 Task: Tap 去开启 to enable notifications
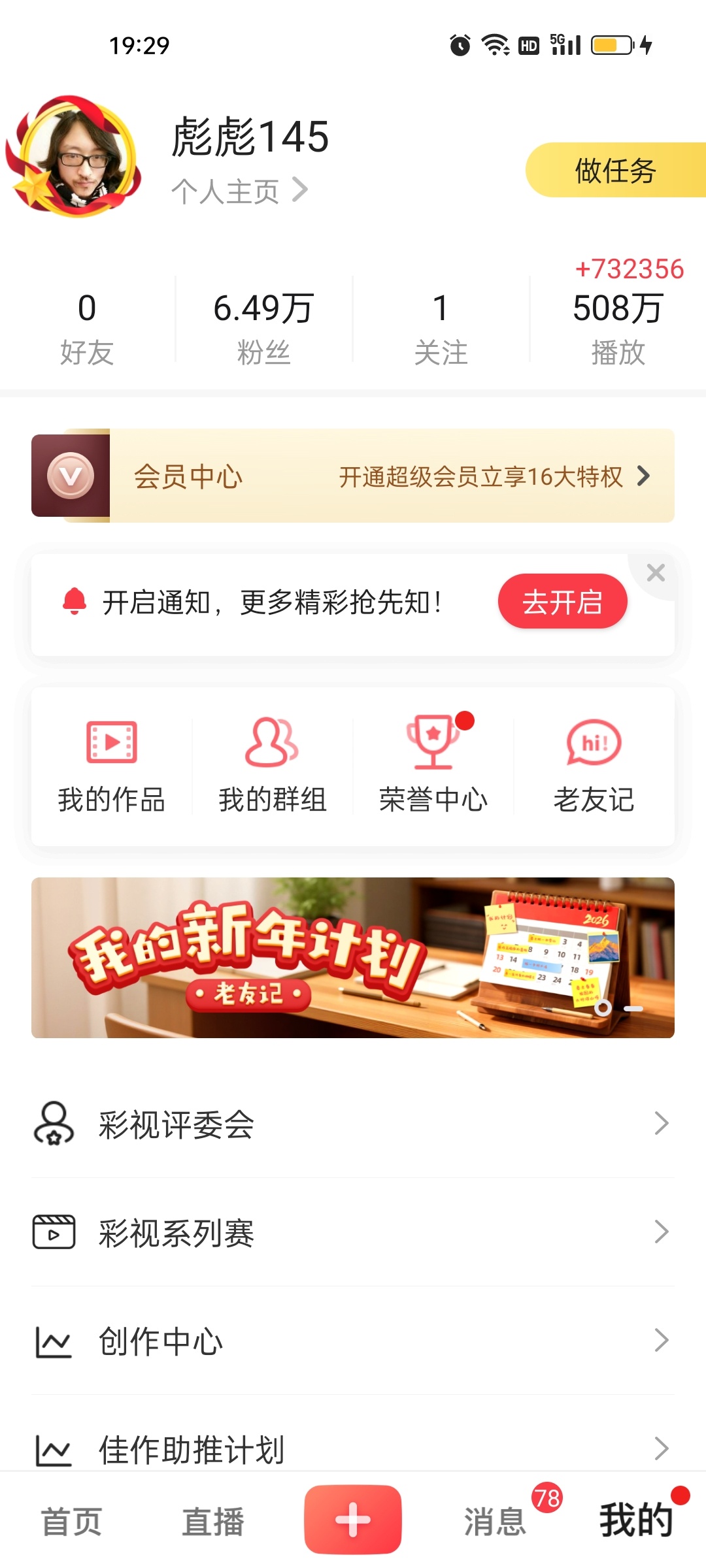562,602
